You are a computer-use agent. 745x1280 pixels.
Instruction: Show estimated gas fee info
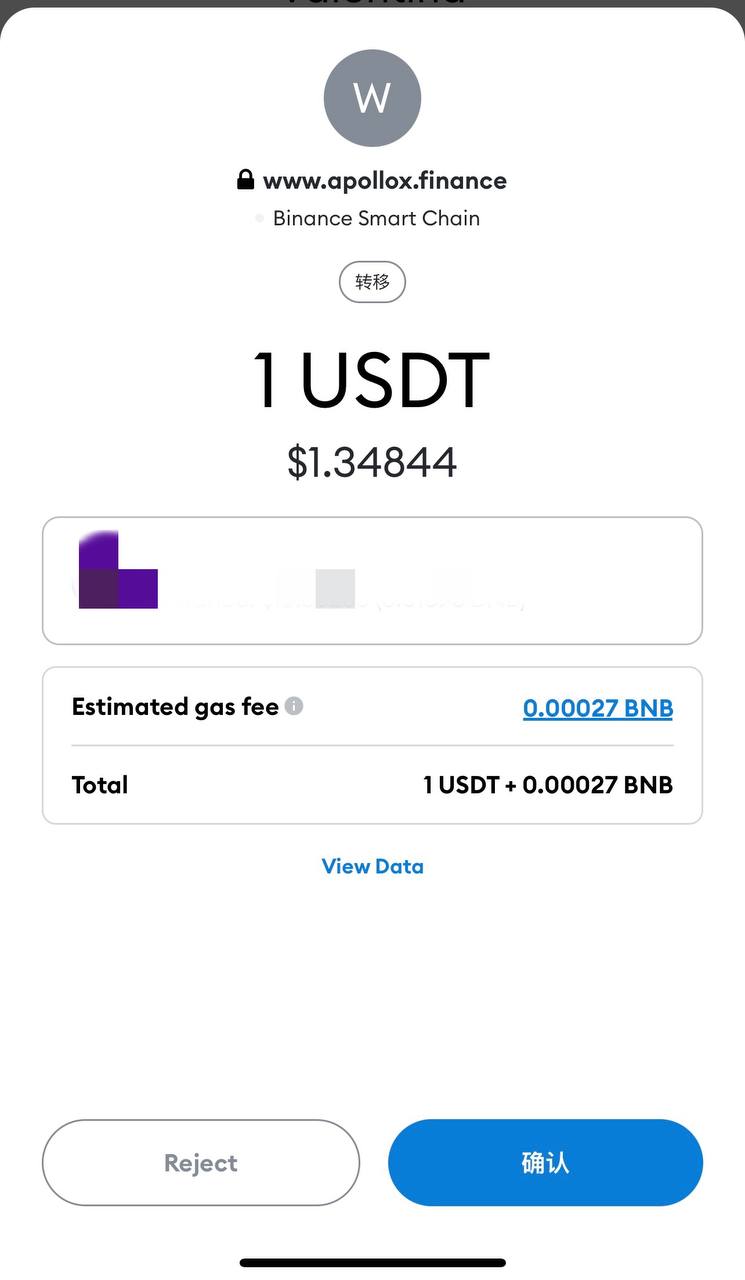click(294, 706)
